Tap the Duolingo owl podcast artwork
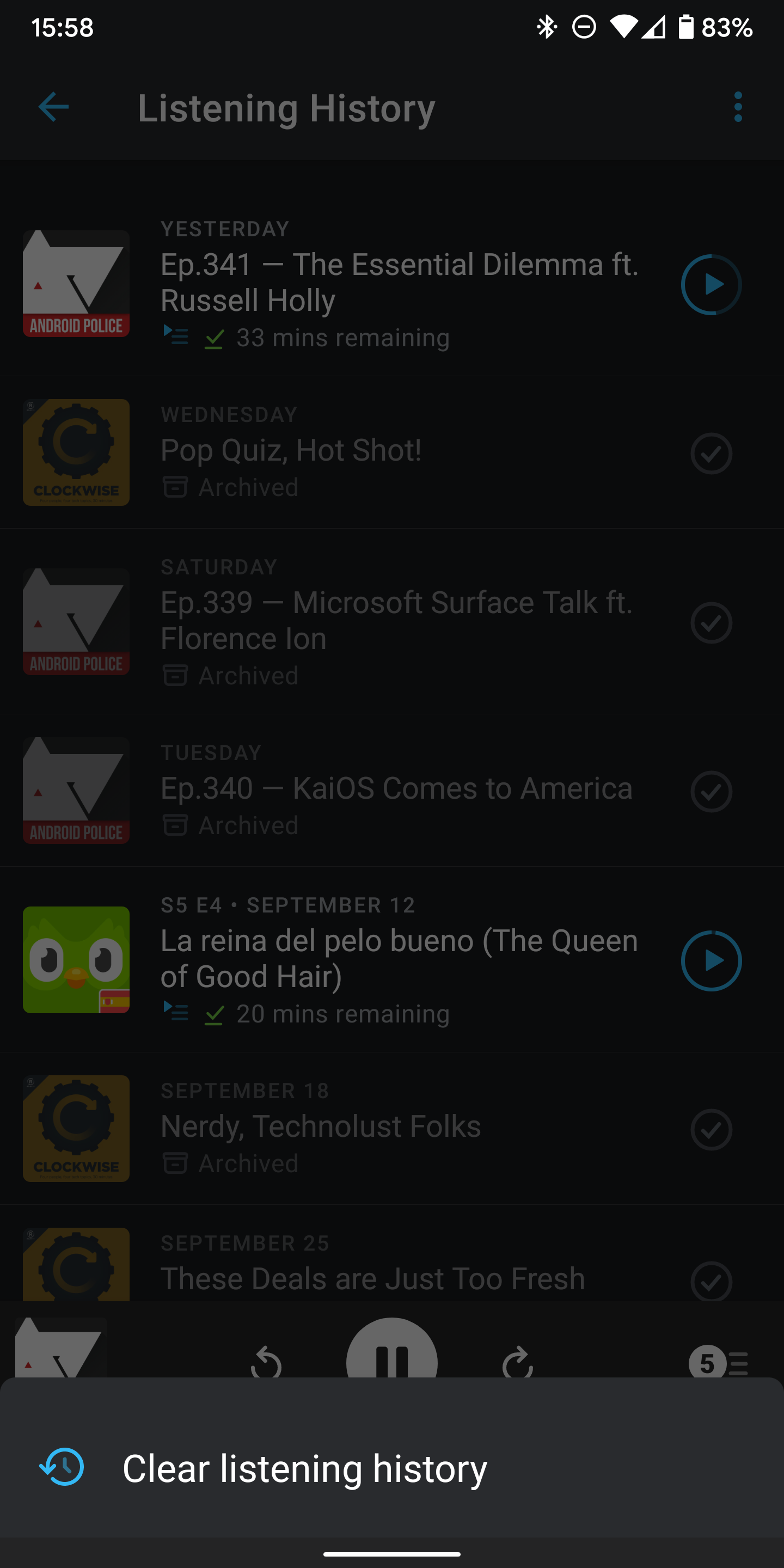Image resolution: width=784 pixels, height=1568 pixels. tap(76, 960)
